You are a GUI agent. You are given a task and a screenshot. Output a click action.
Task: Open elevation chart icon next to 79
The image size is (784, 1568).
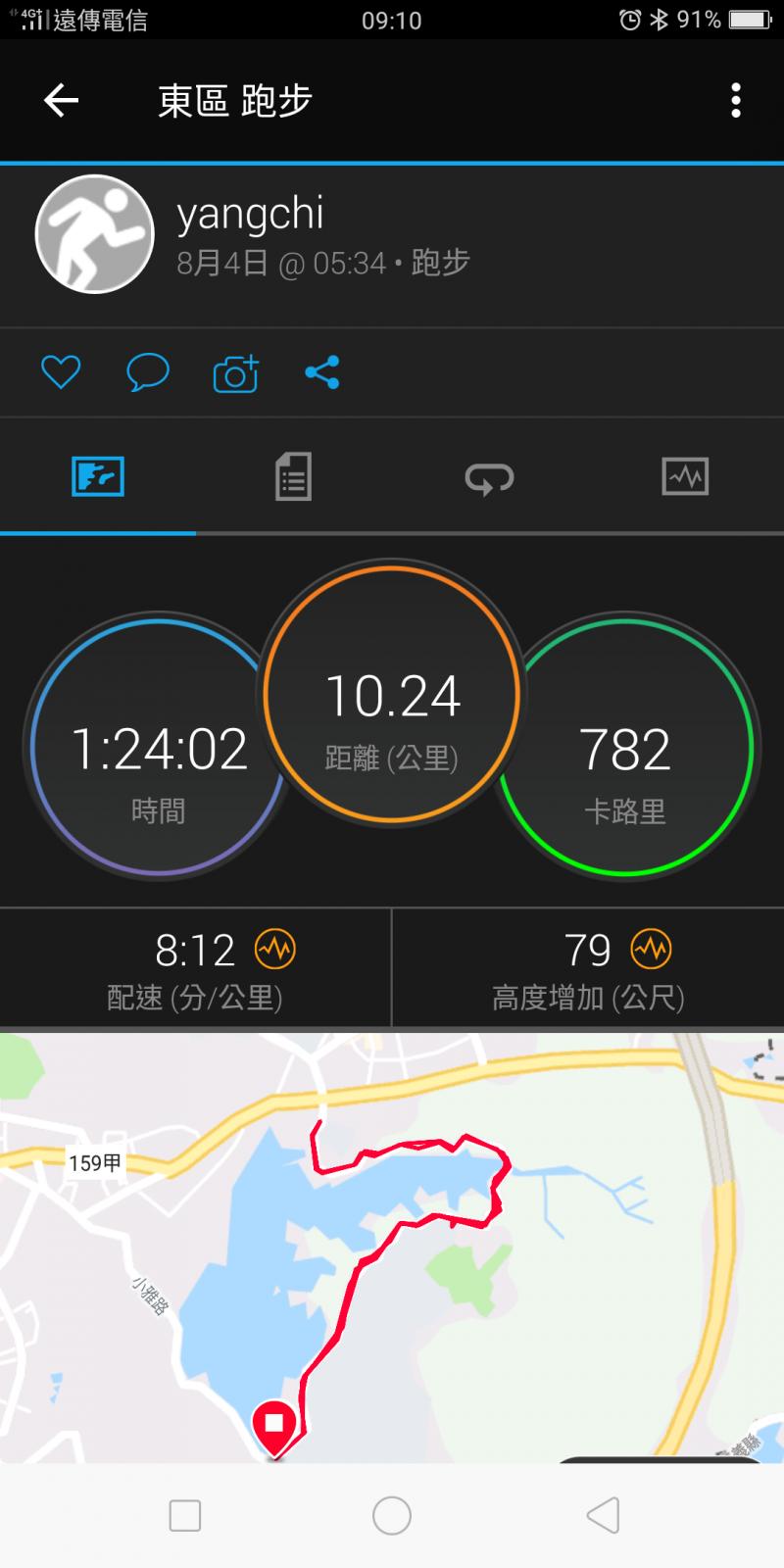651,949
